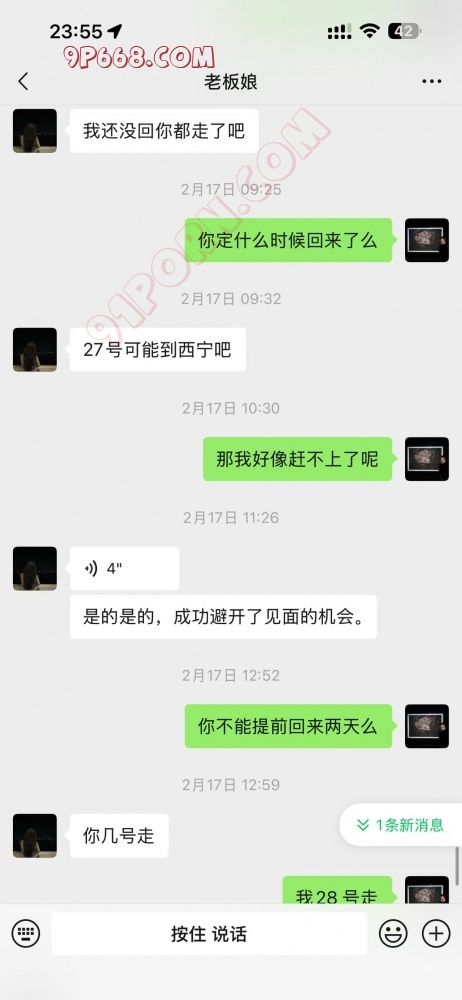462x1000 pixels.
Task: Tap the 按住 说话 hold-to-talk button
Action: (209, 934)
